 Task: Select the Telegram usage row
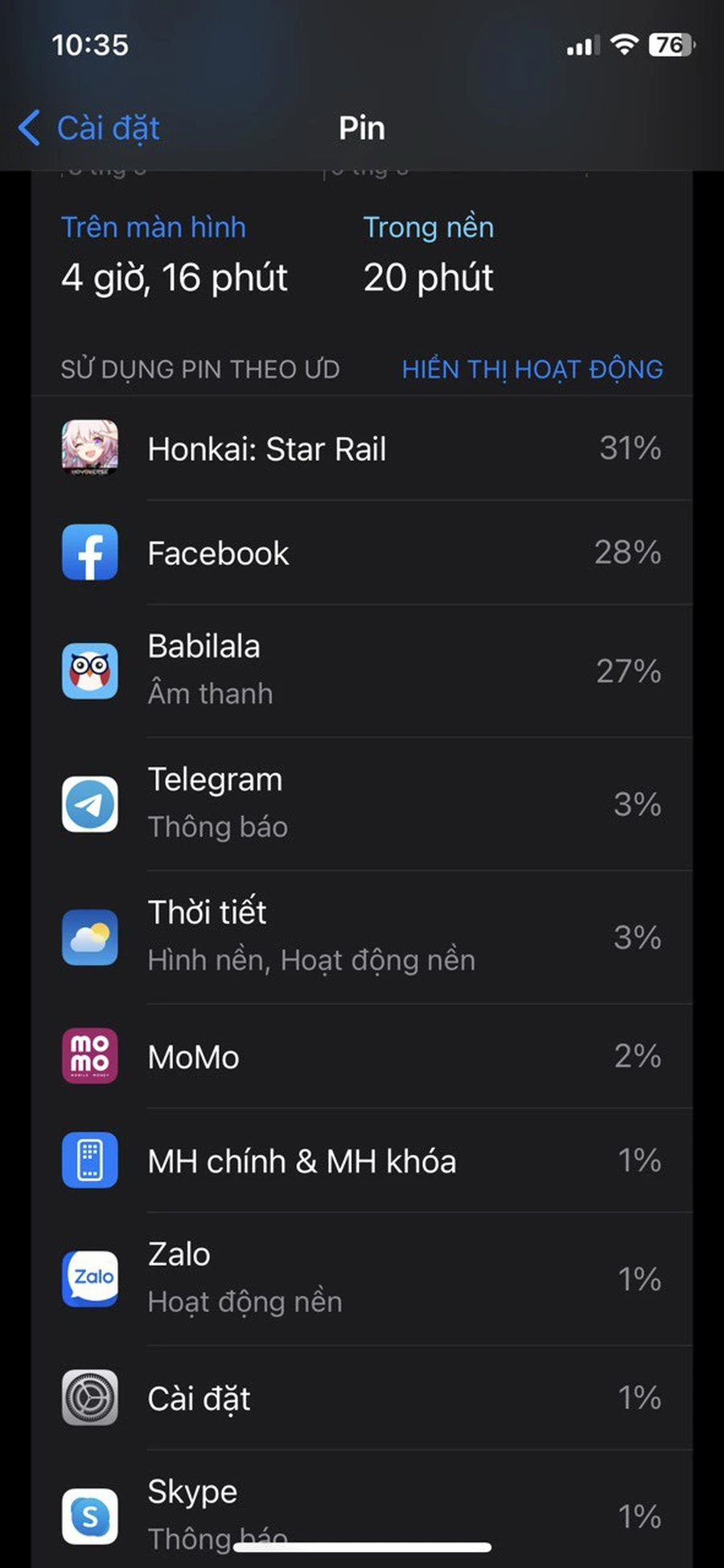(x=362, y=804)
